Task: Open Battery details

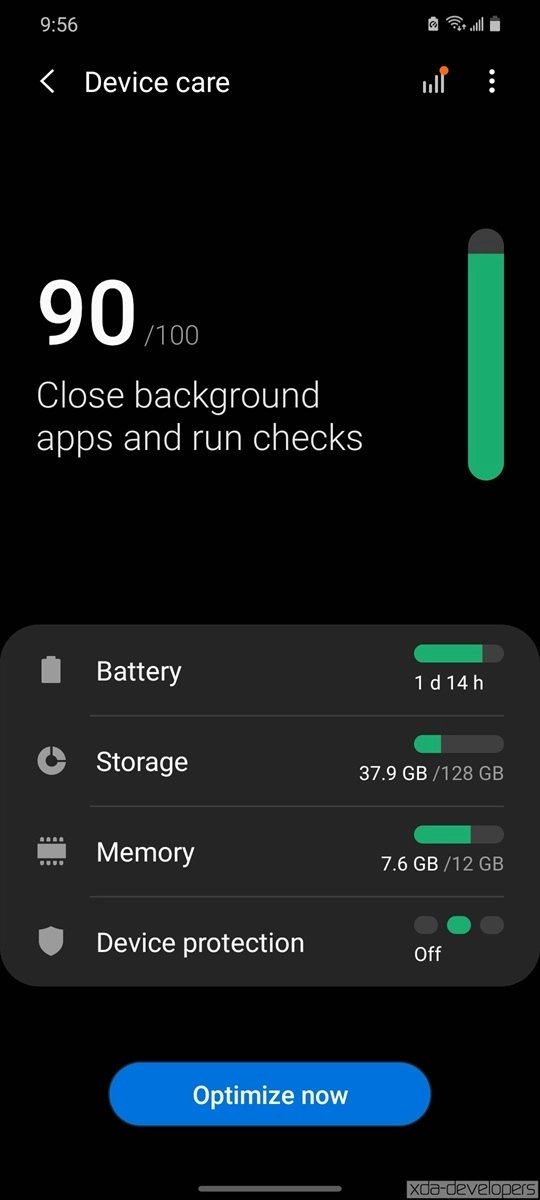Action: 270,670
